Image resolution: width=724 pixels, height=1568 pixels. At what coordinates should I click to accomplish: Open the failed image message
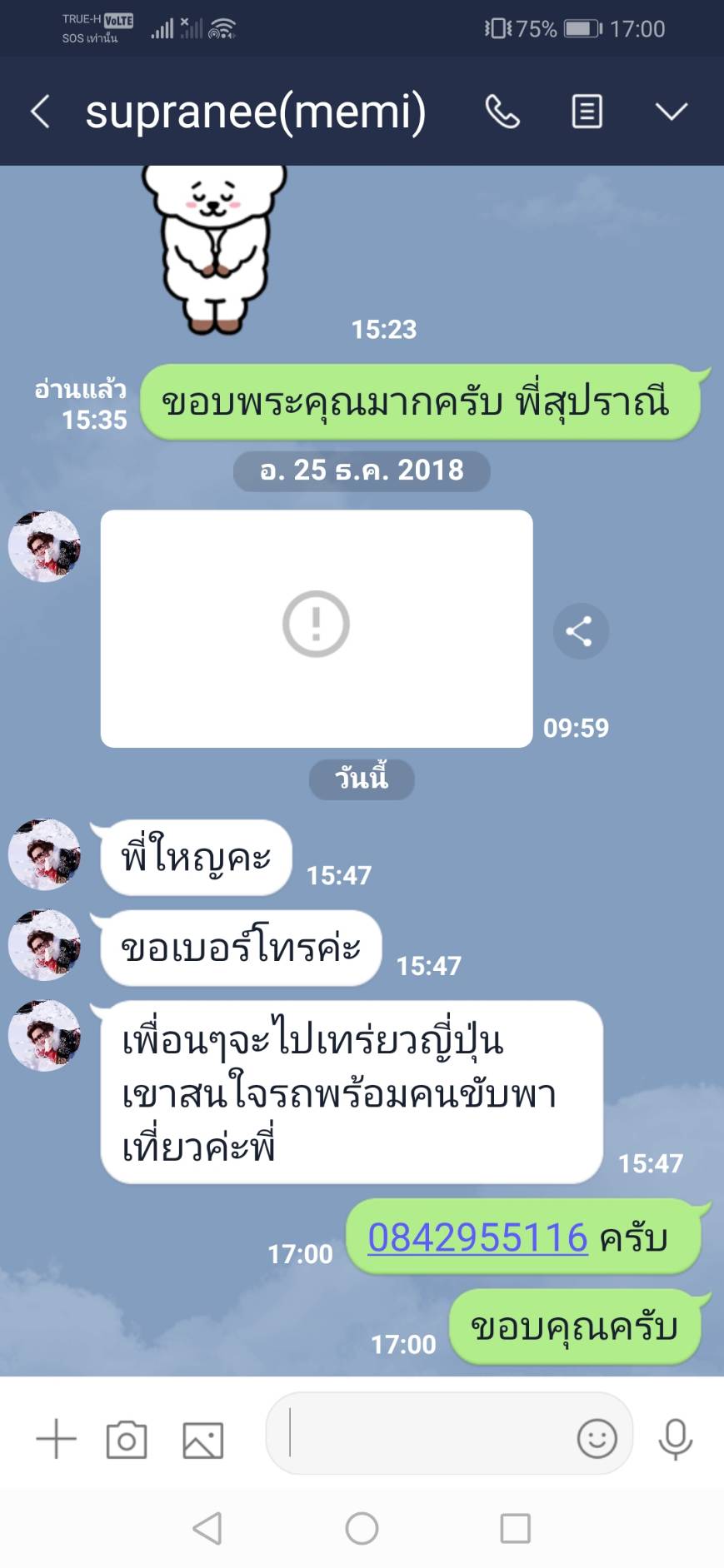(x=316, y=628)
